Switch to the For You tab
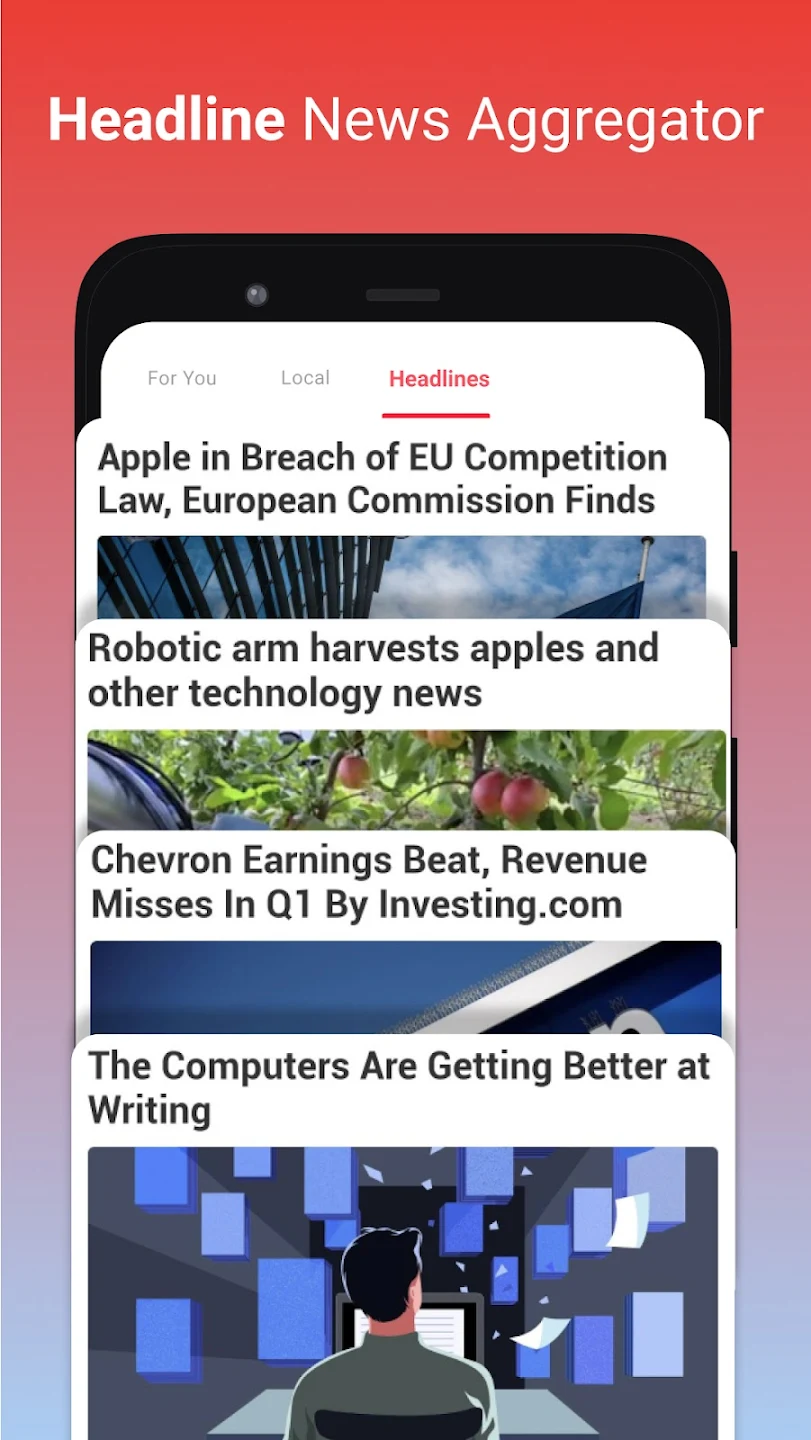 181,378
